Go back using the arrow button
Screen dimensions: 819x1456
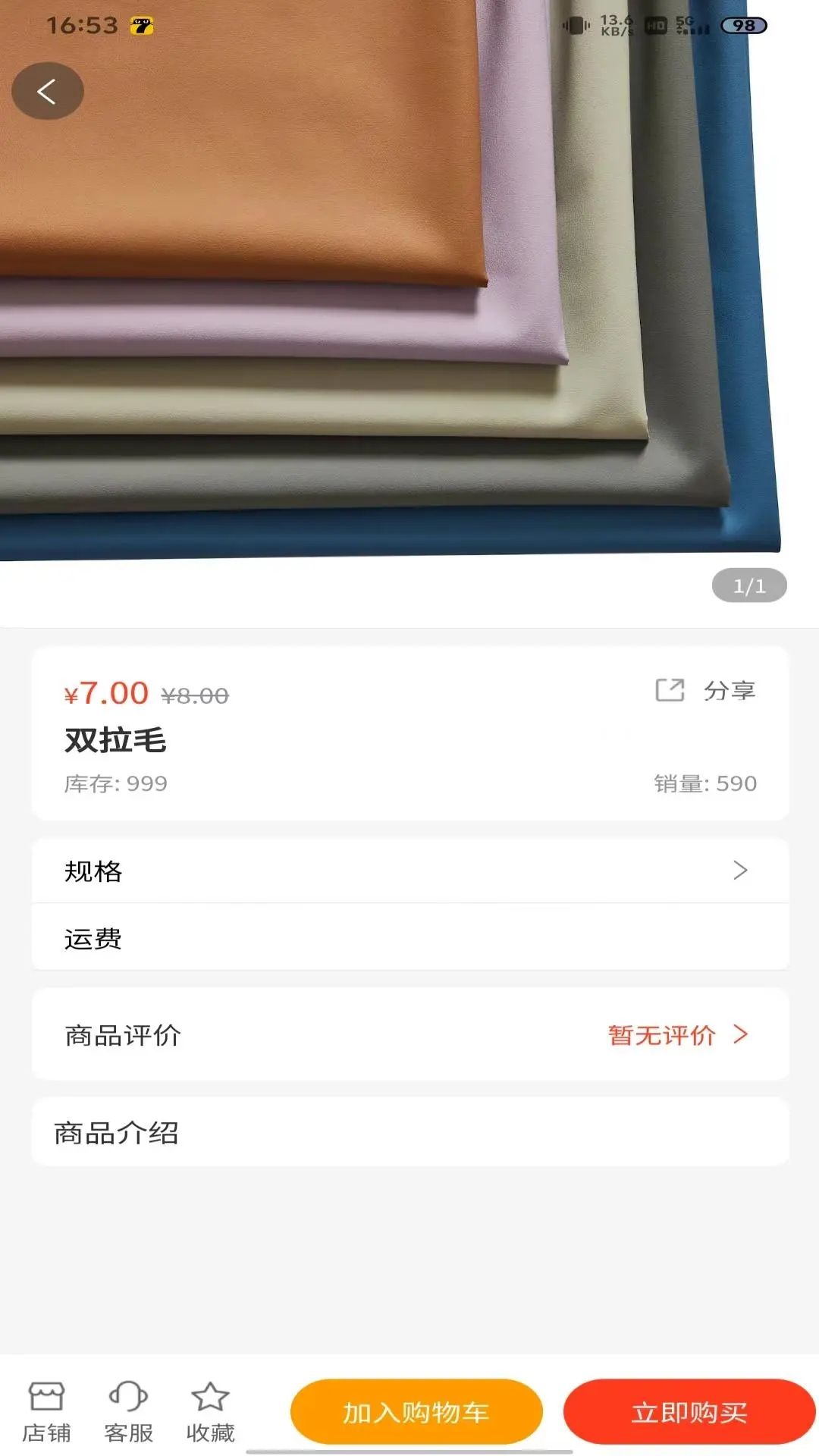[47, 91]
